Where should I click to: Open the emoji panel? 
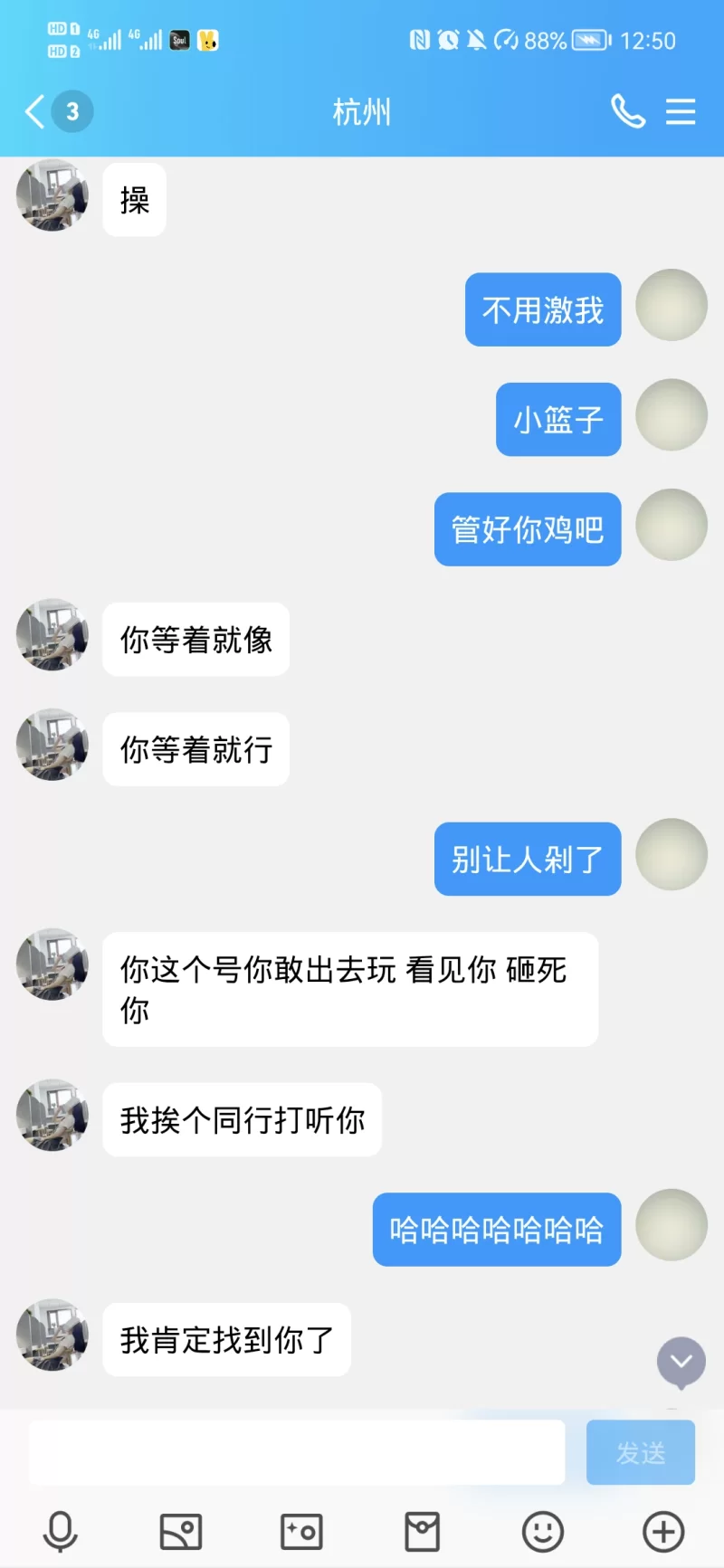coord(543,1532)
